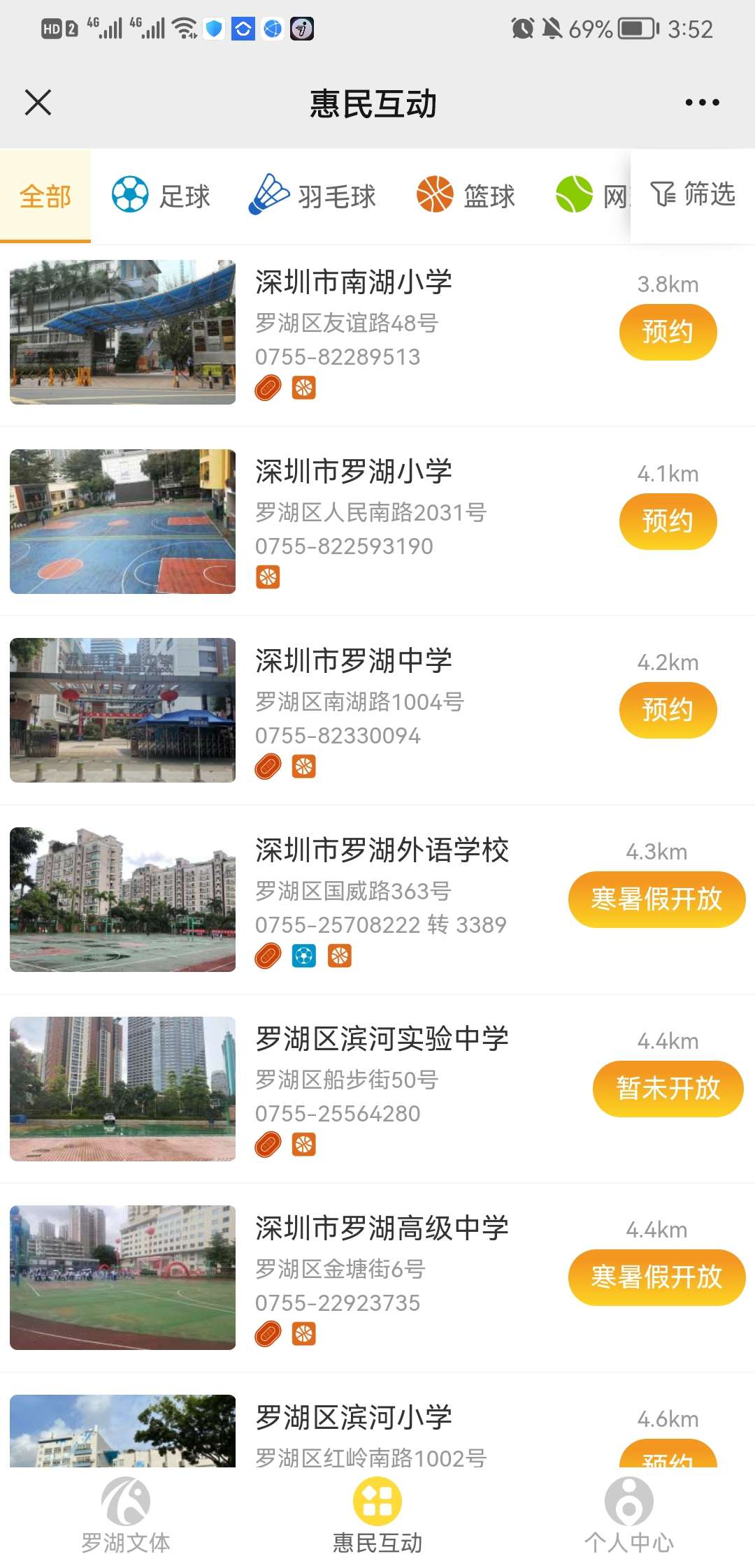The image size is (755, 1568).
Task: Filter venues by 羽毛球
Action: click(312, 196)
